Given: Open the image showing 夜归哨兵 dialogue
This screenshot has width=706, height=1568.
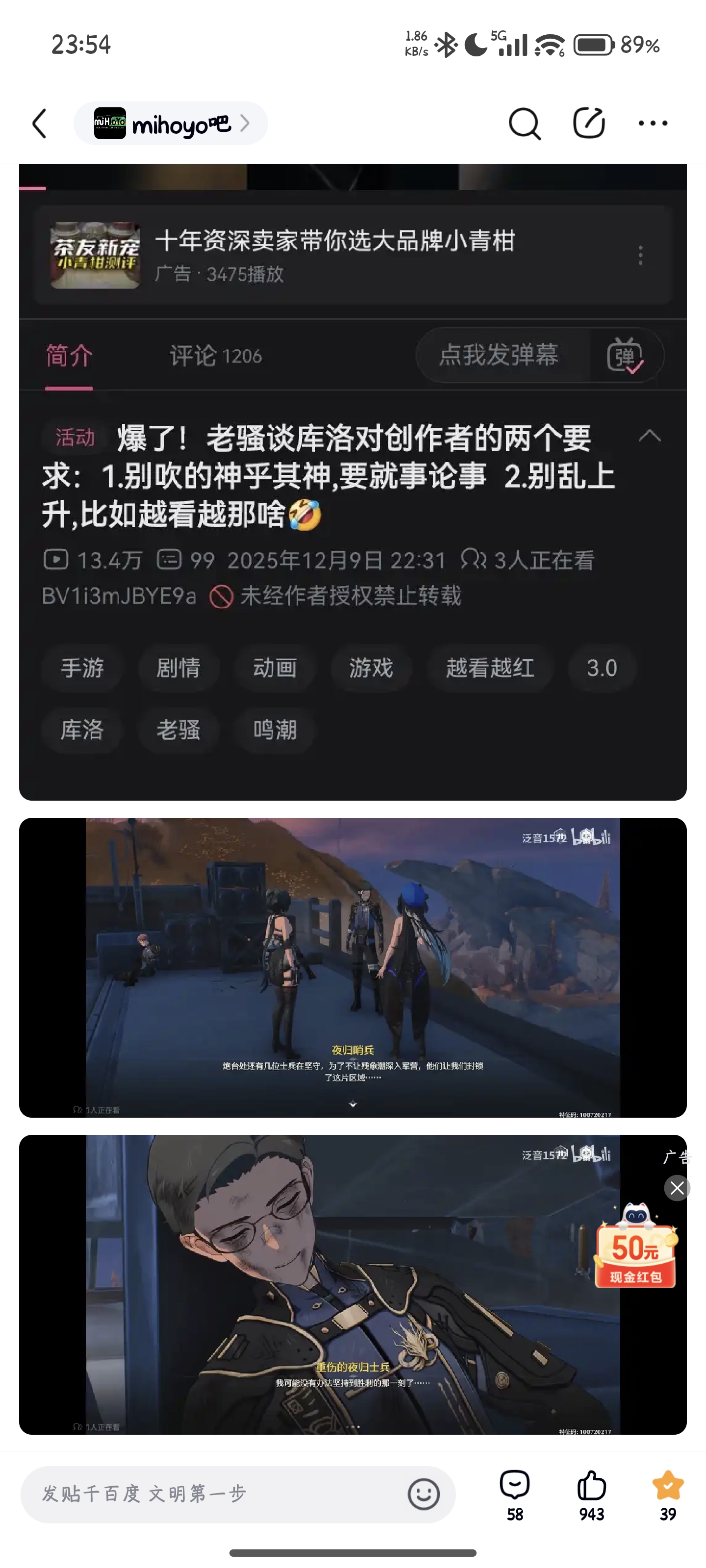Looking at the screenshot, I should [x=353, y=967].
